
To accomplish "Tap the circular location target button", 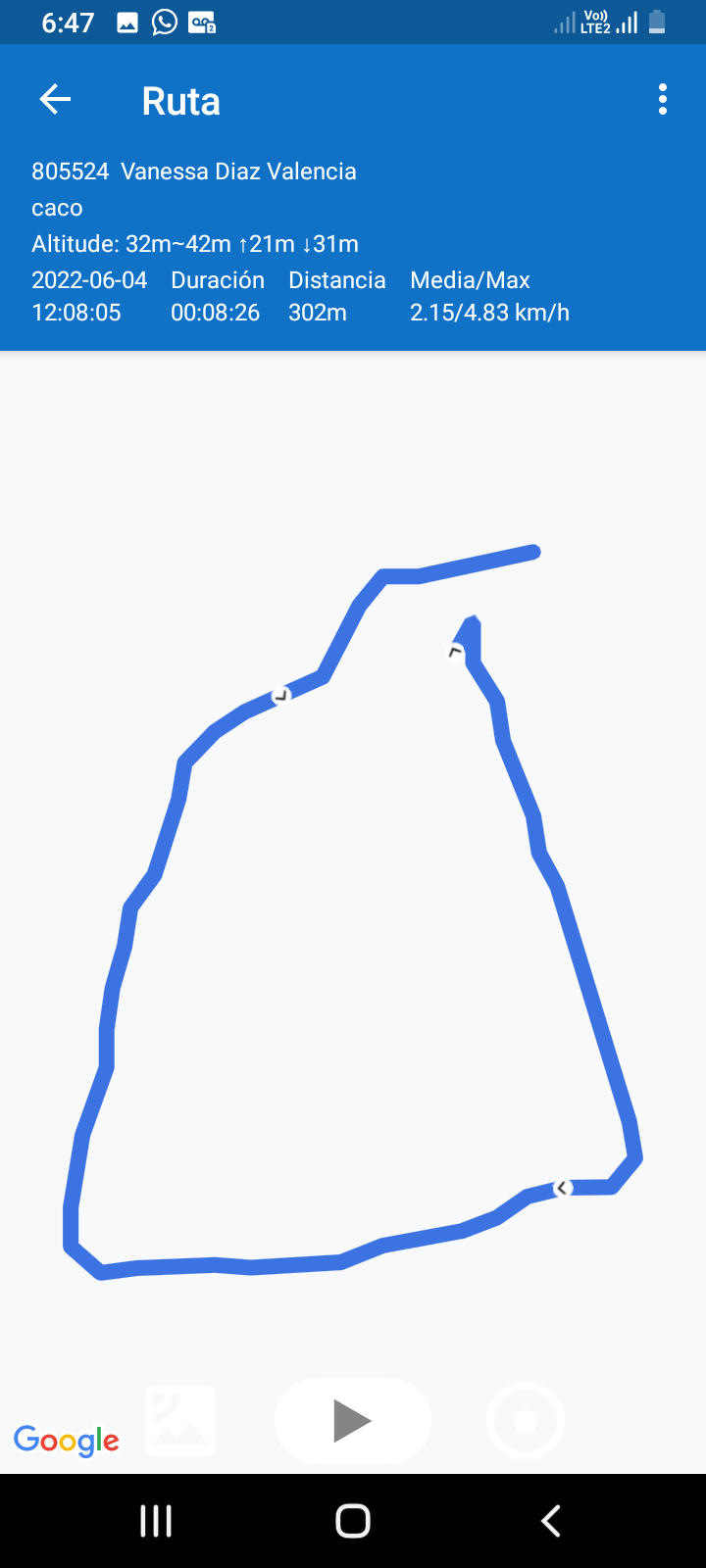I will coord(526,1421).
